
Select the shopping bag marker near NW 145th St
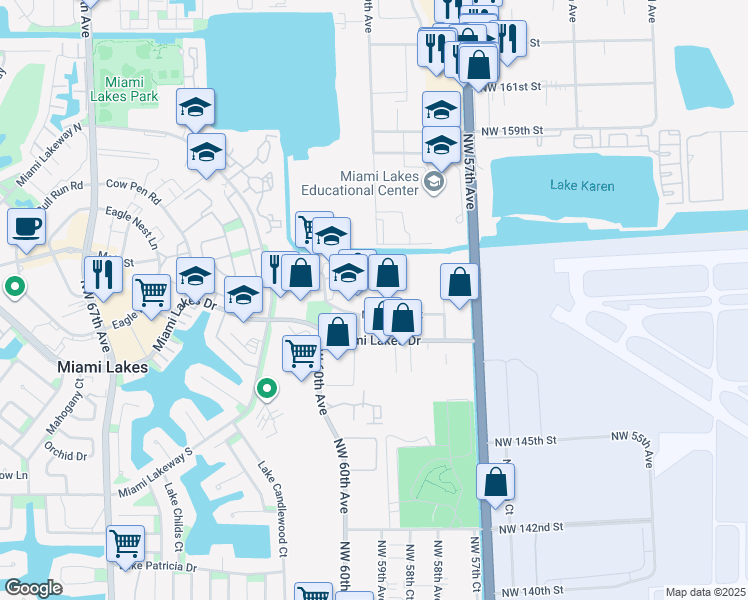pyautogui.click(x=495, y=482)
